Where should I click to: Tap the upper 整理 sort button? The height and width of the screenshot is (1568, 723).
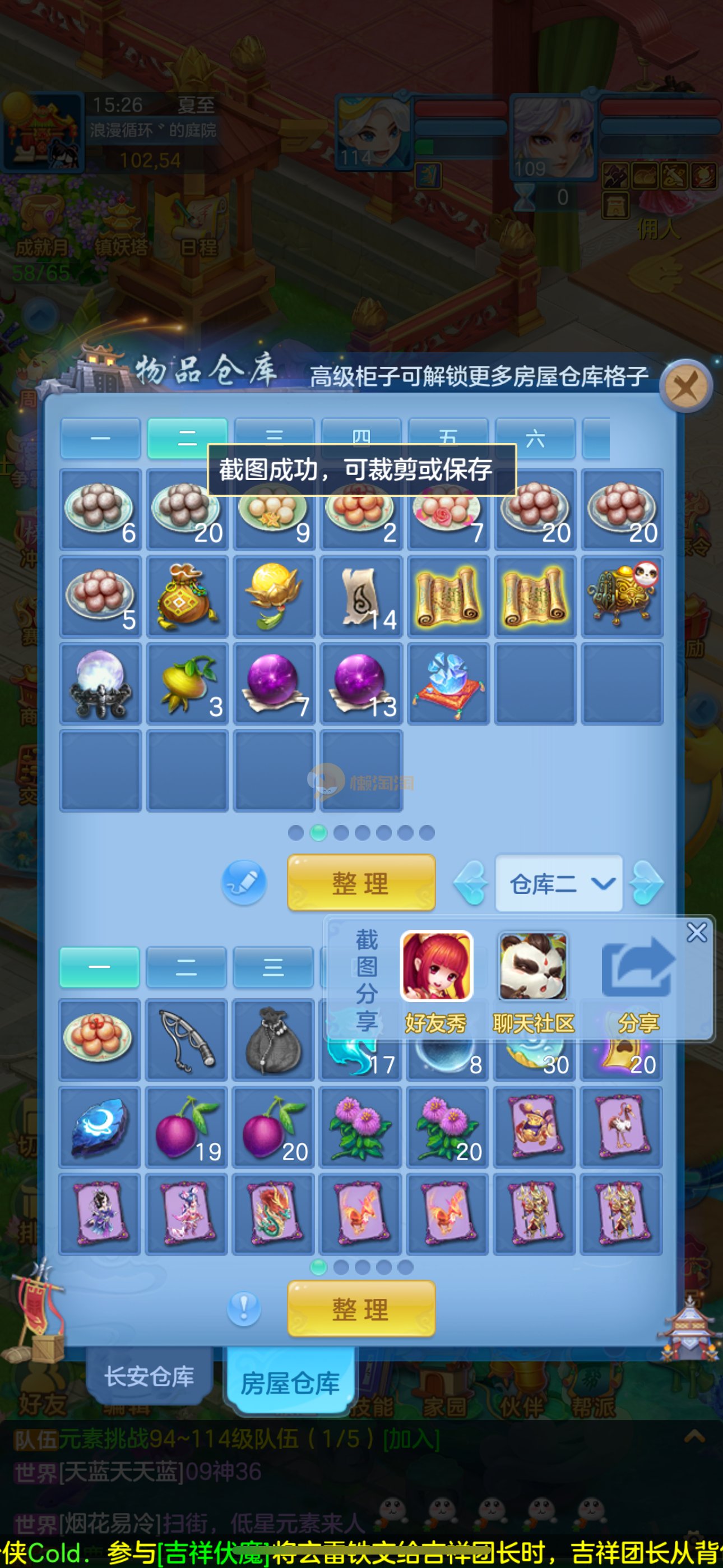[361, 883]
